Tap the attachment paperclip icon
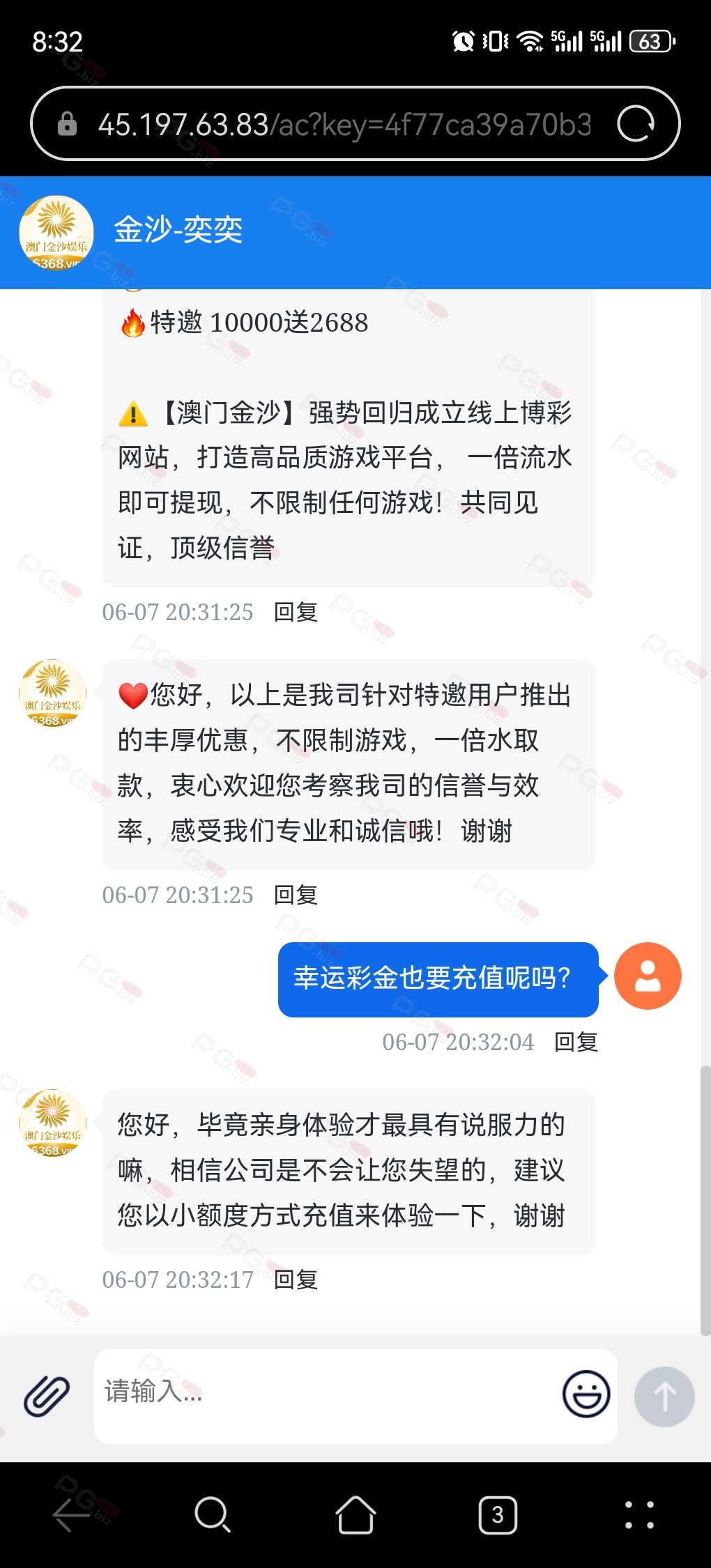 click(x=47, y=1396)
